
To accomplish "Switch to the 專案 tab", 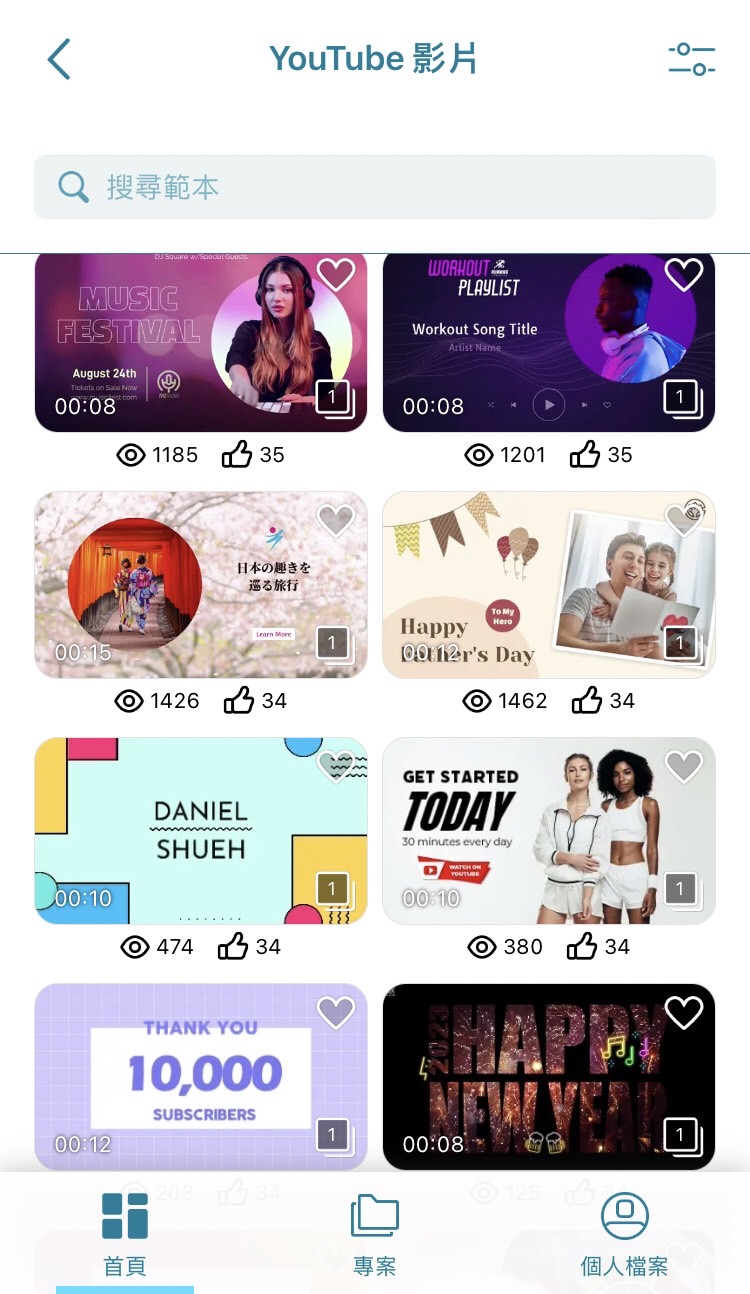I will pyautogui.click(x=375, y=1237).
